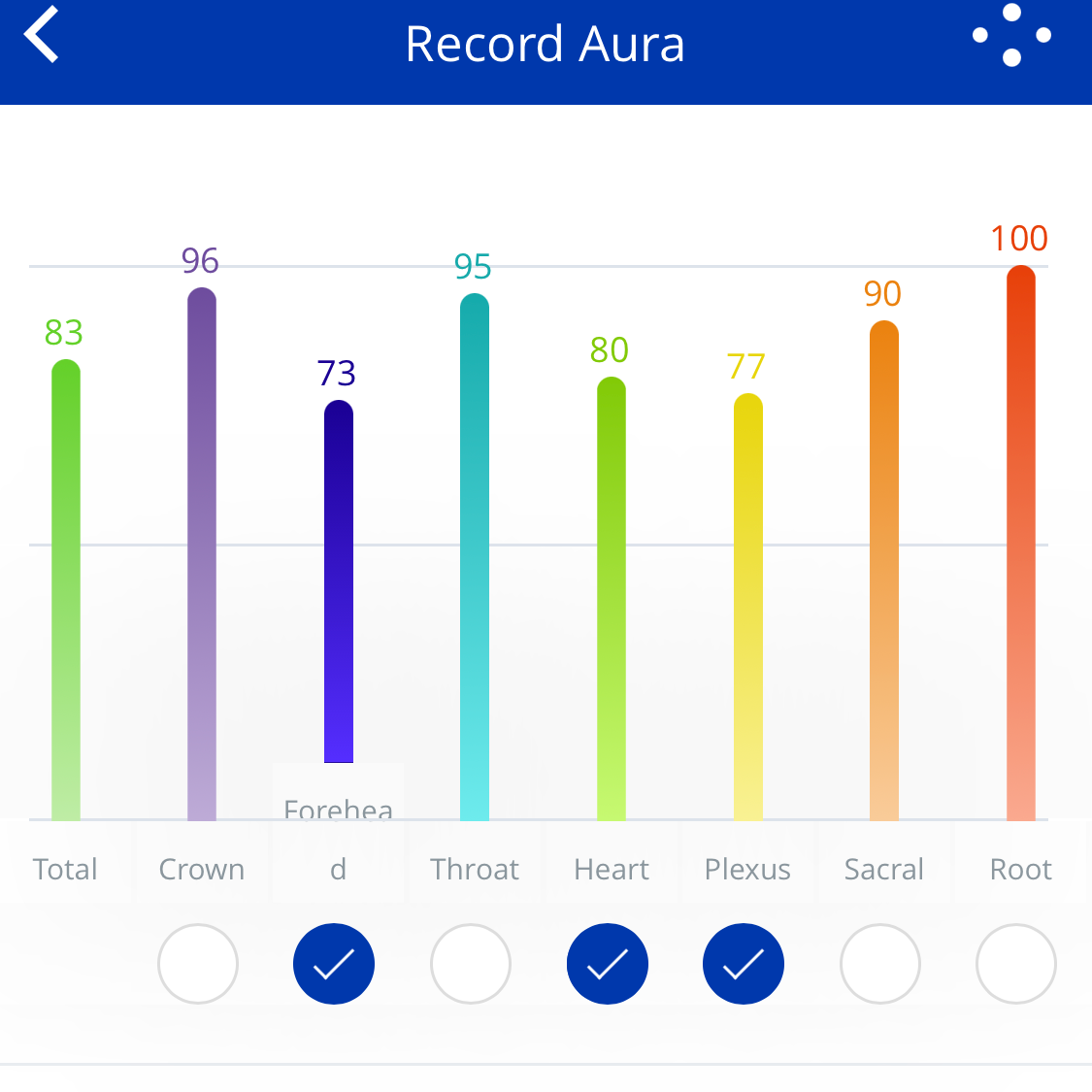Check the Crown chakra circle
This screenshot has height=1092, width=1092.
[198, 964]
